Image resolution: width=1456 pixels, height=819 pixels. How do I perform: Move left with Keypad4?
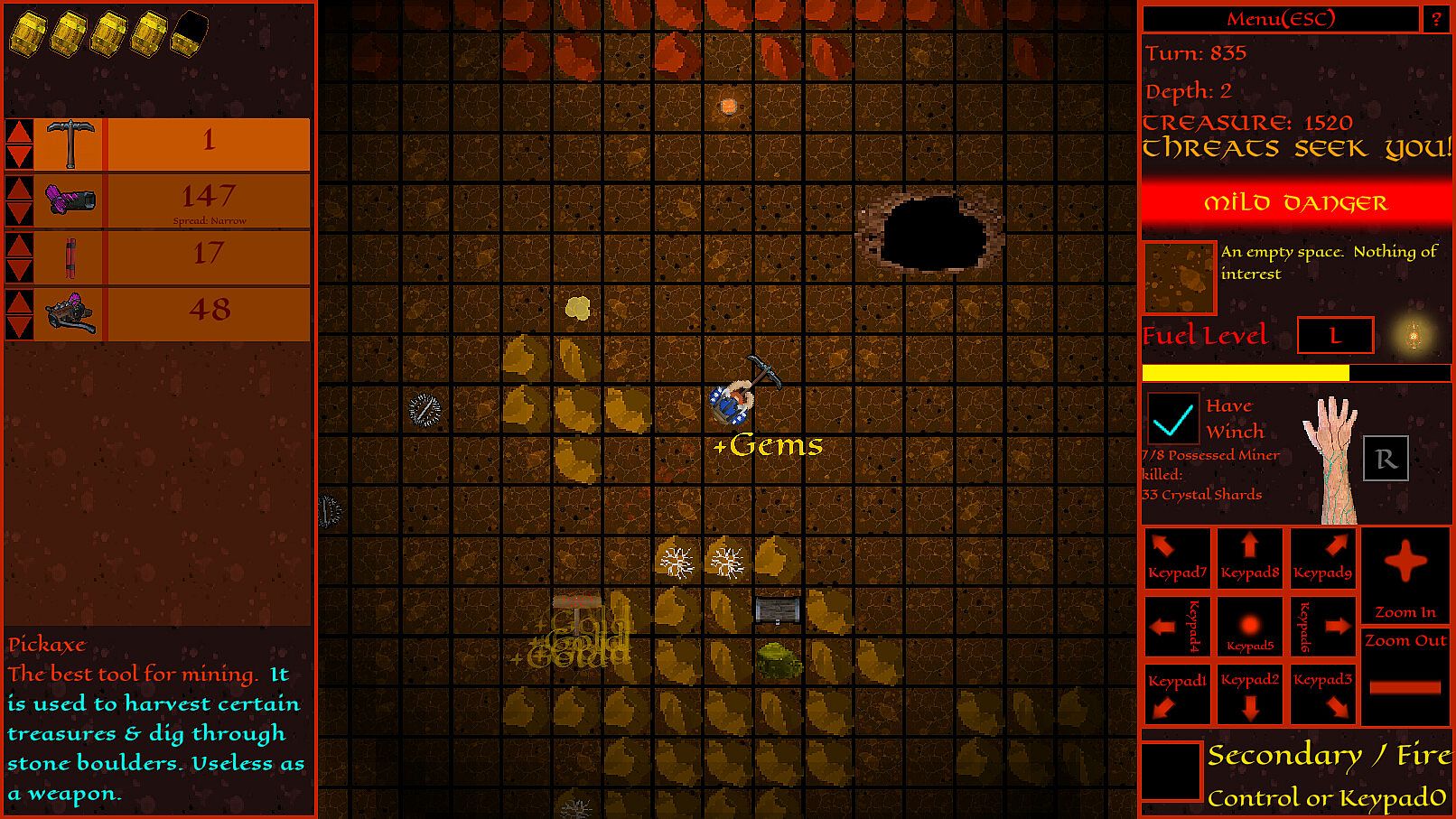point(1177,626)
